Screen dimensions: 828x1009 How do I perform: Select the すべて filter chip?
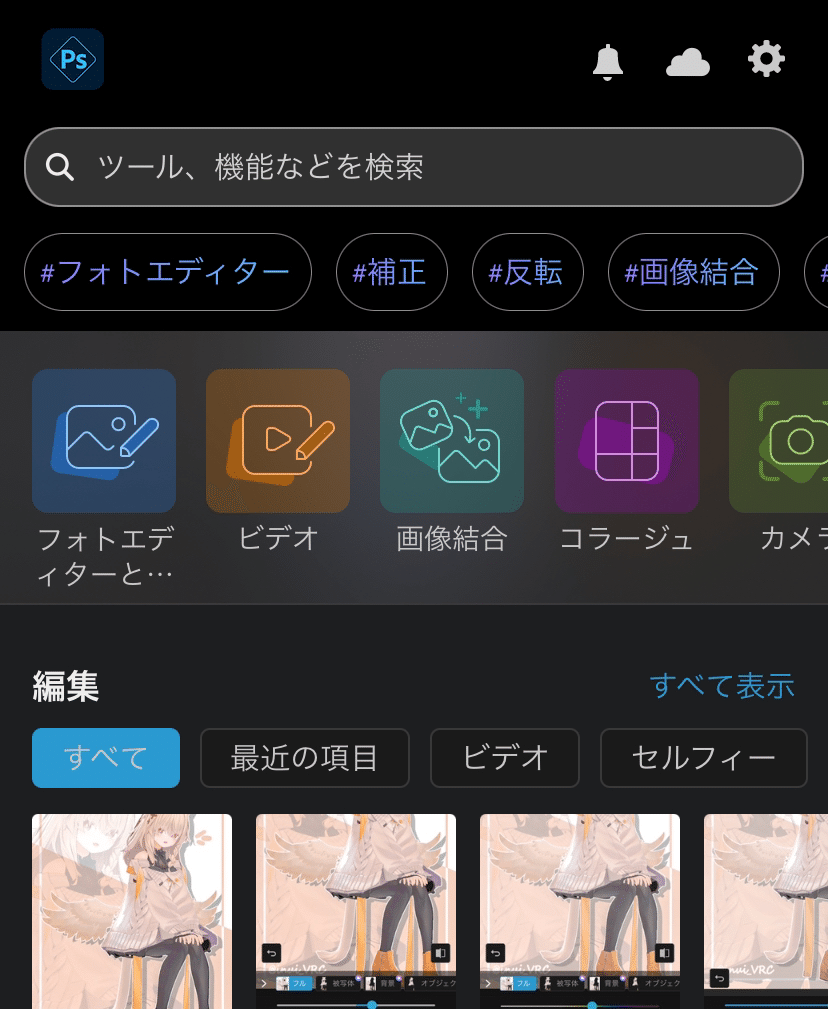point(105,758)
